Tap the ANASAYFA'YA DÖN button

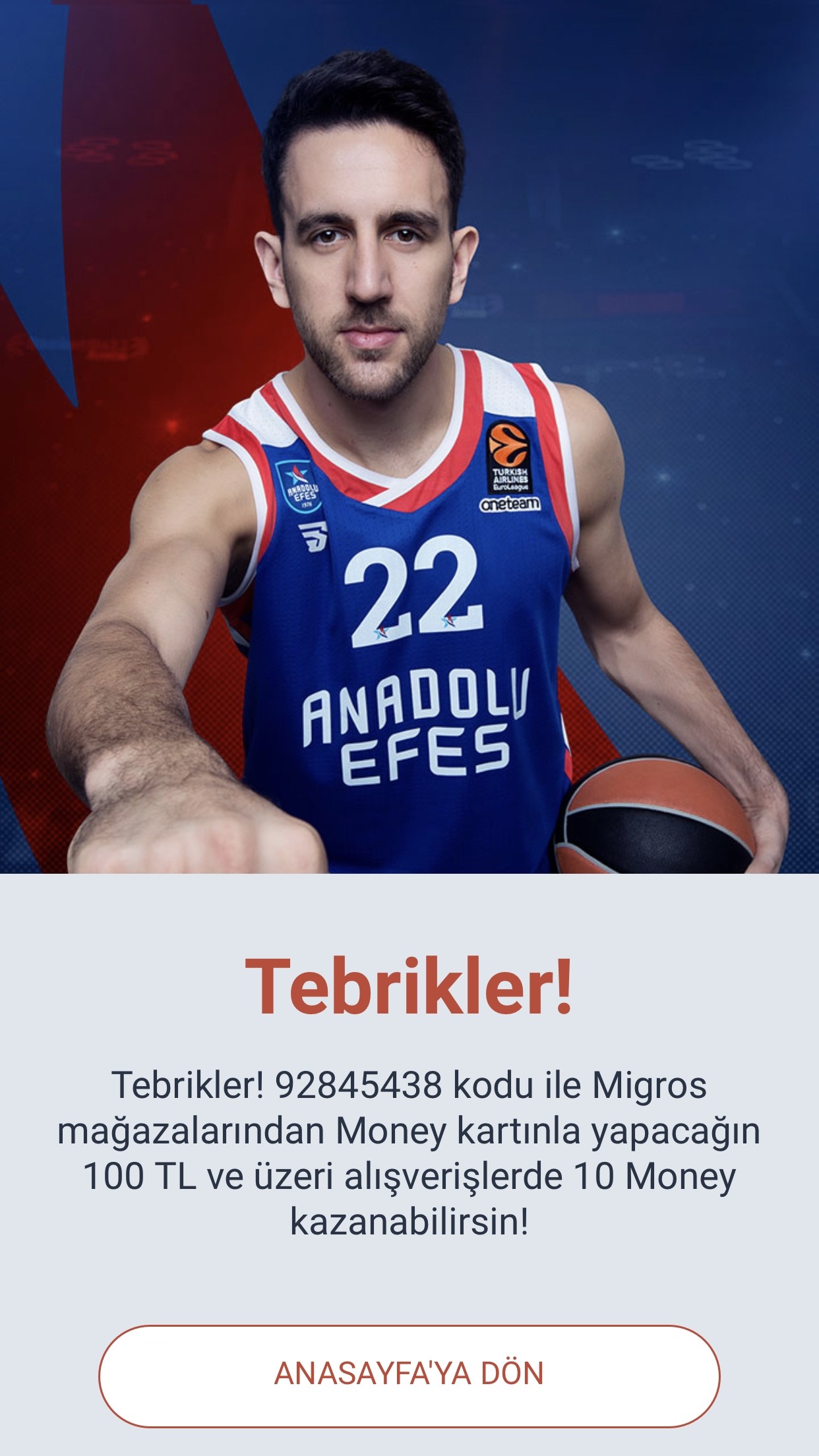[409, 1374]
